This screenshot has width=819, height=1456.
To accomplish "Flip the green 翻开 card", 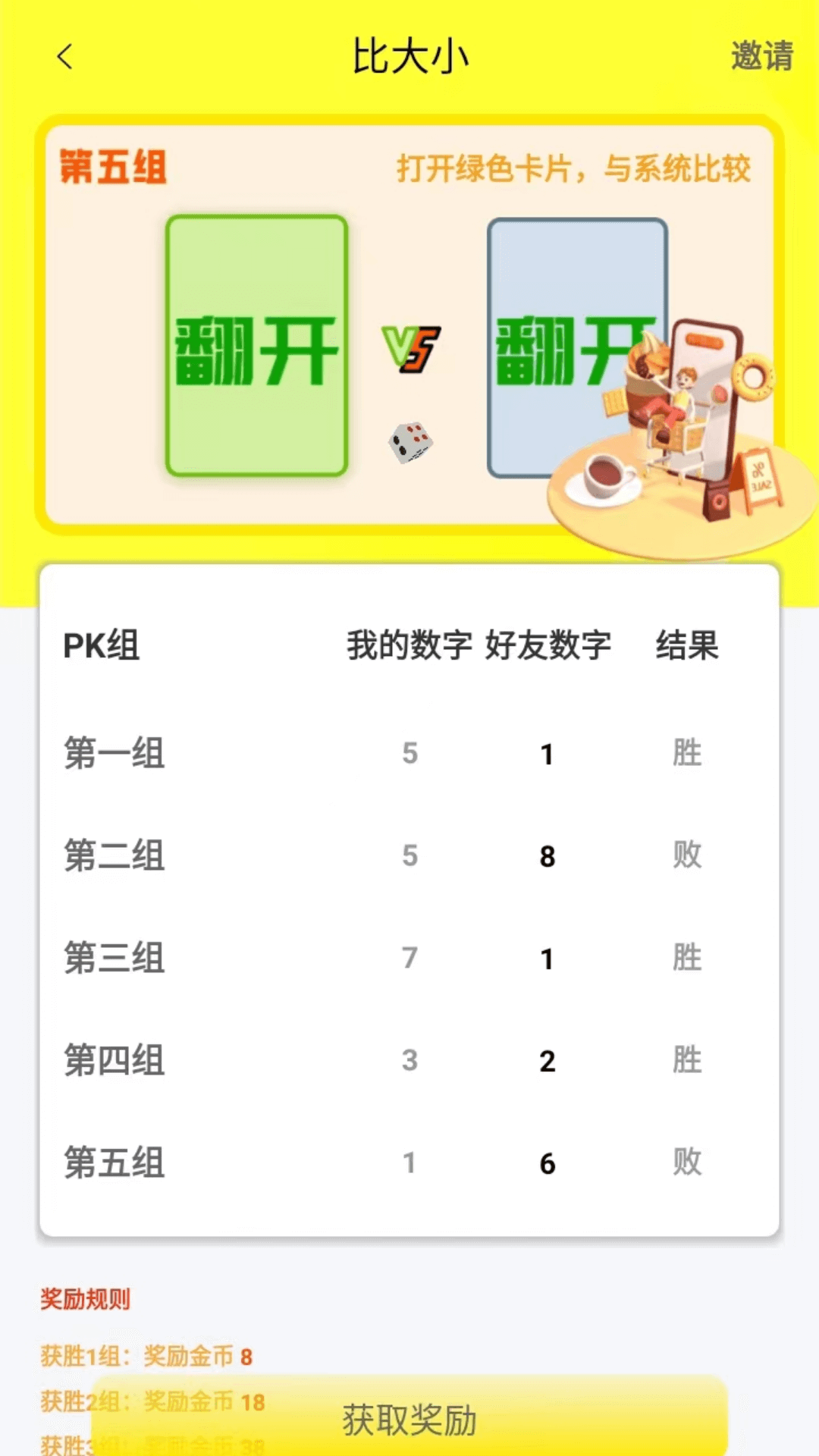I will [x=258, y=345].
